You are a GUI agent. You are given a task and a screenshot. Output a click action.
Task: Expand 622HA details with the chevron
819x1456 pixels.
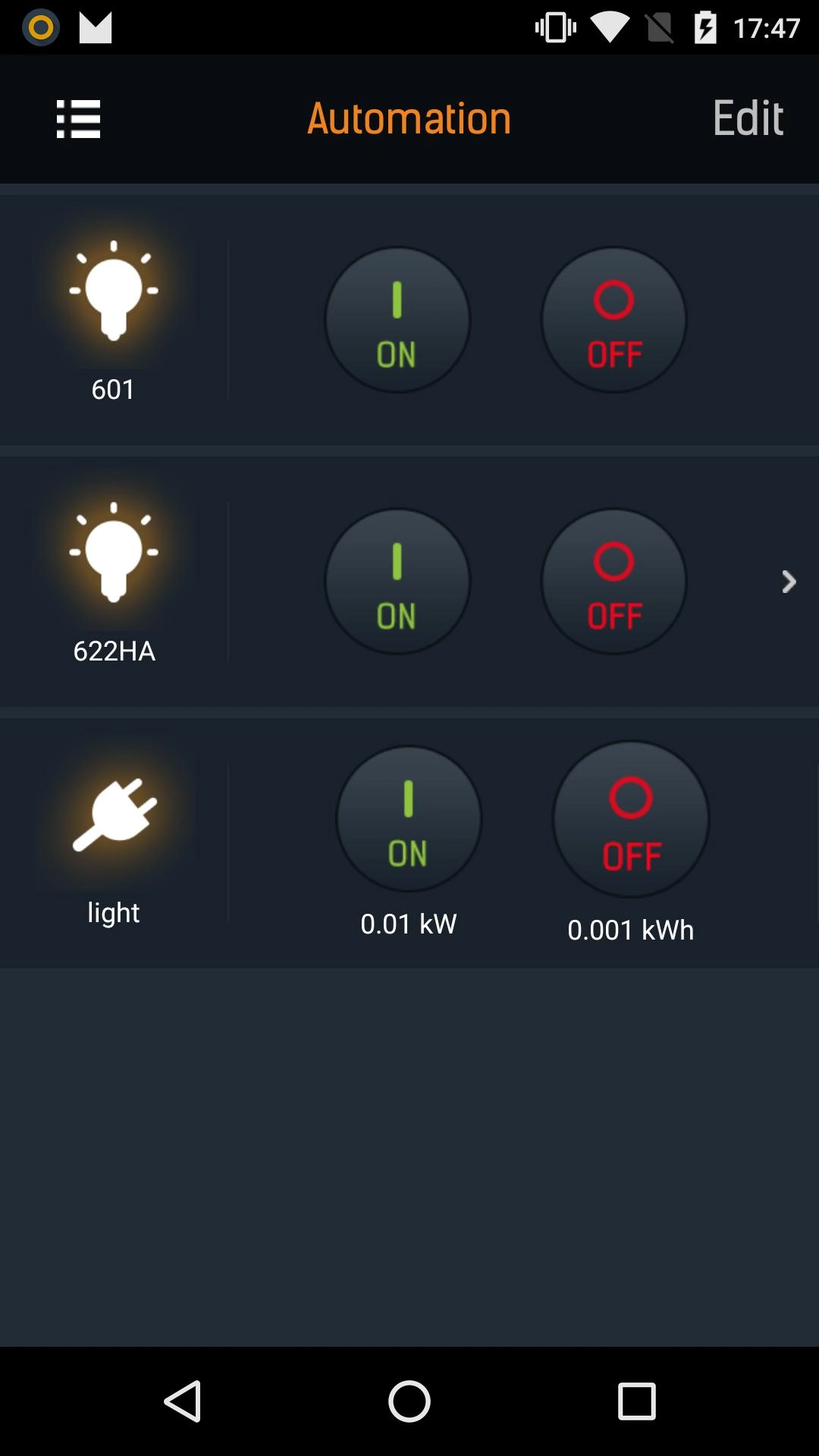point(789,582)
